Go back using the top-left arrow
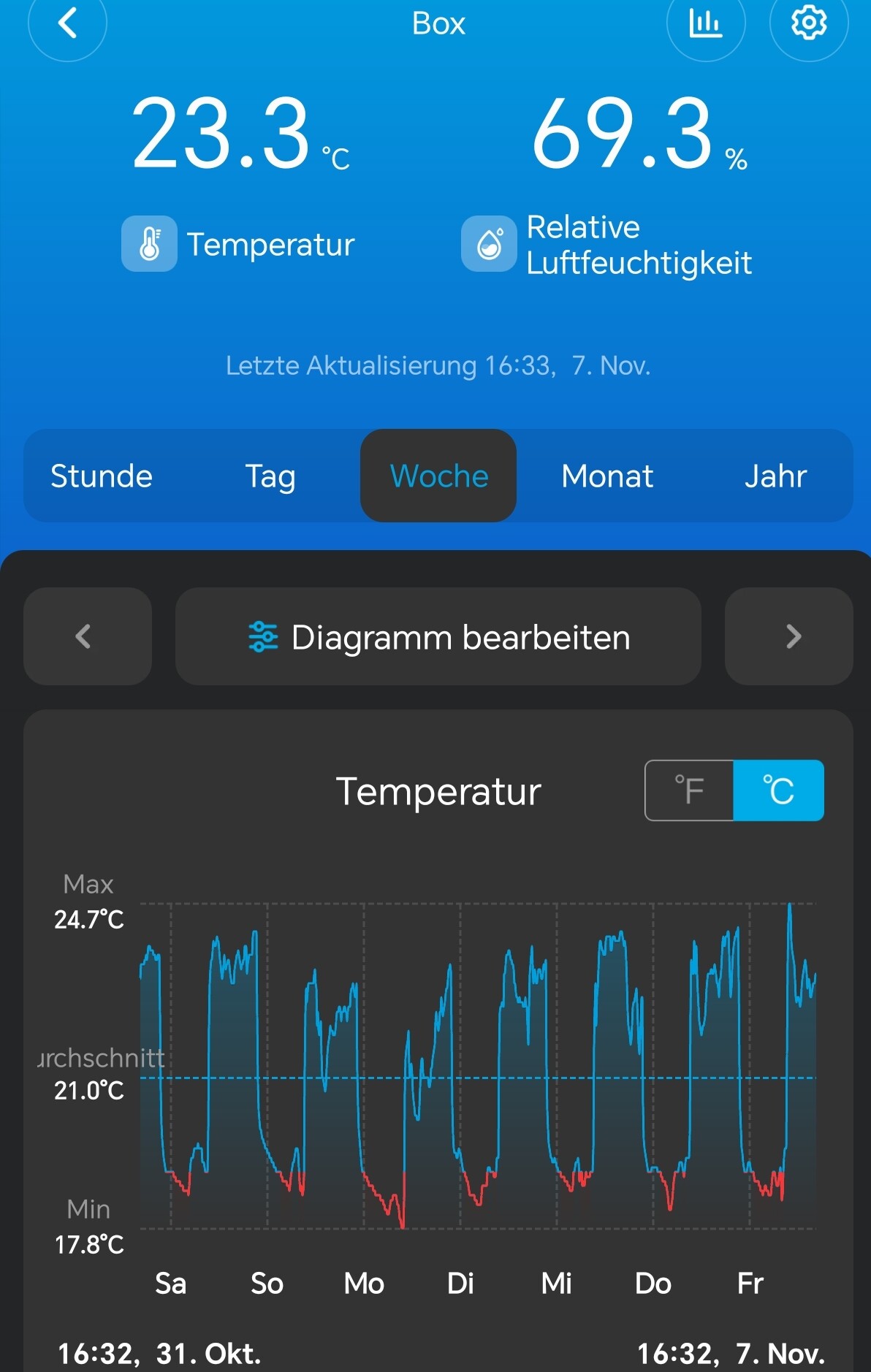The height and width of the screenshot is (1372, 871). point(67,23)
